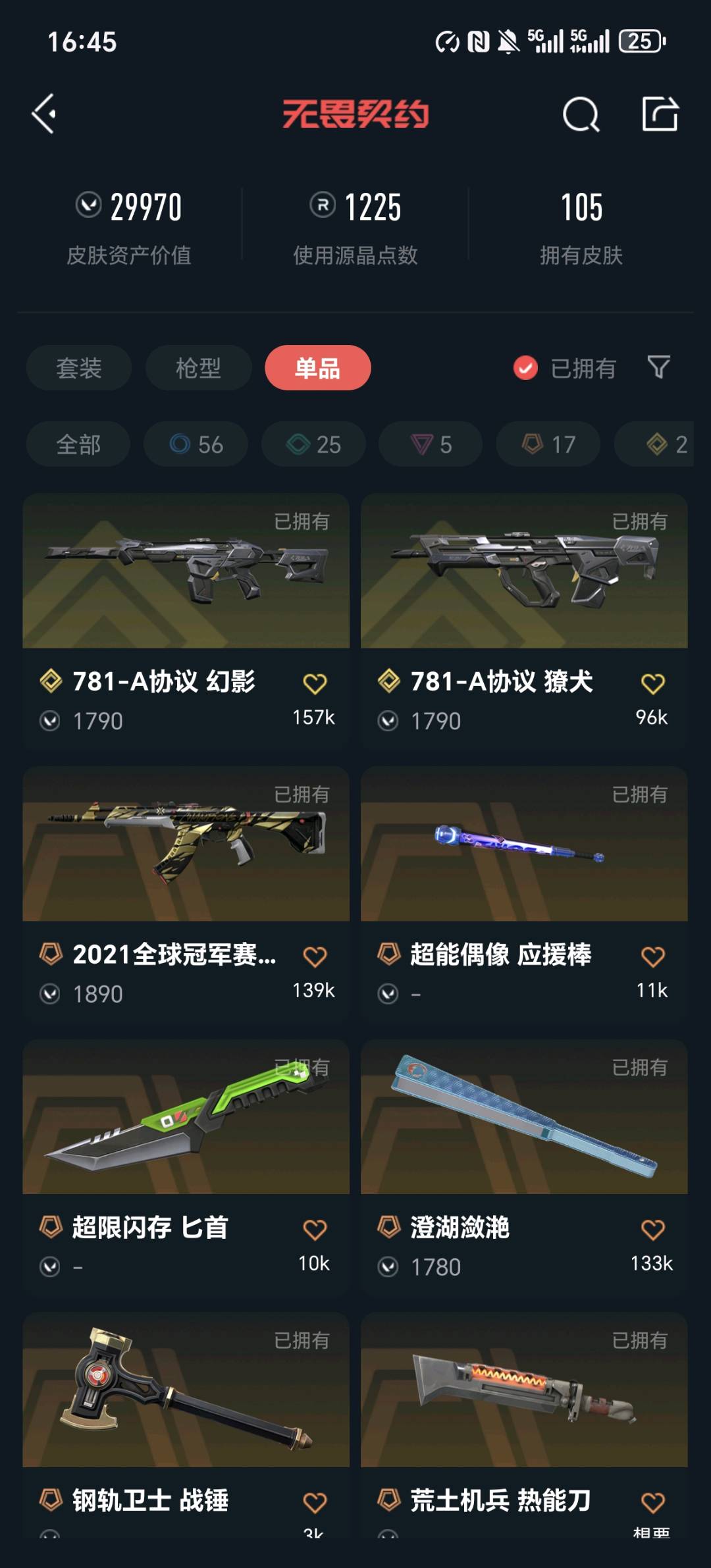The image size is (711, 1568).
Task: Like the 钢轨卫士 战锤 skin
Action: click(x=315, y=1502)
